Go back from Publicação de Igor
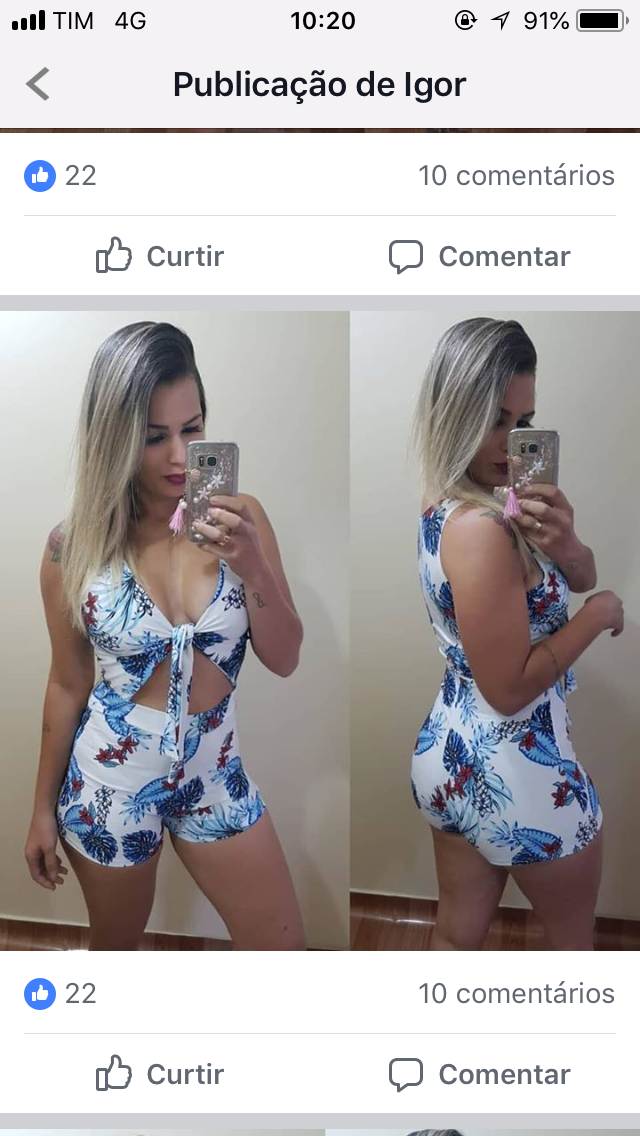 [38, 84]
